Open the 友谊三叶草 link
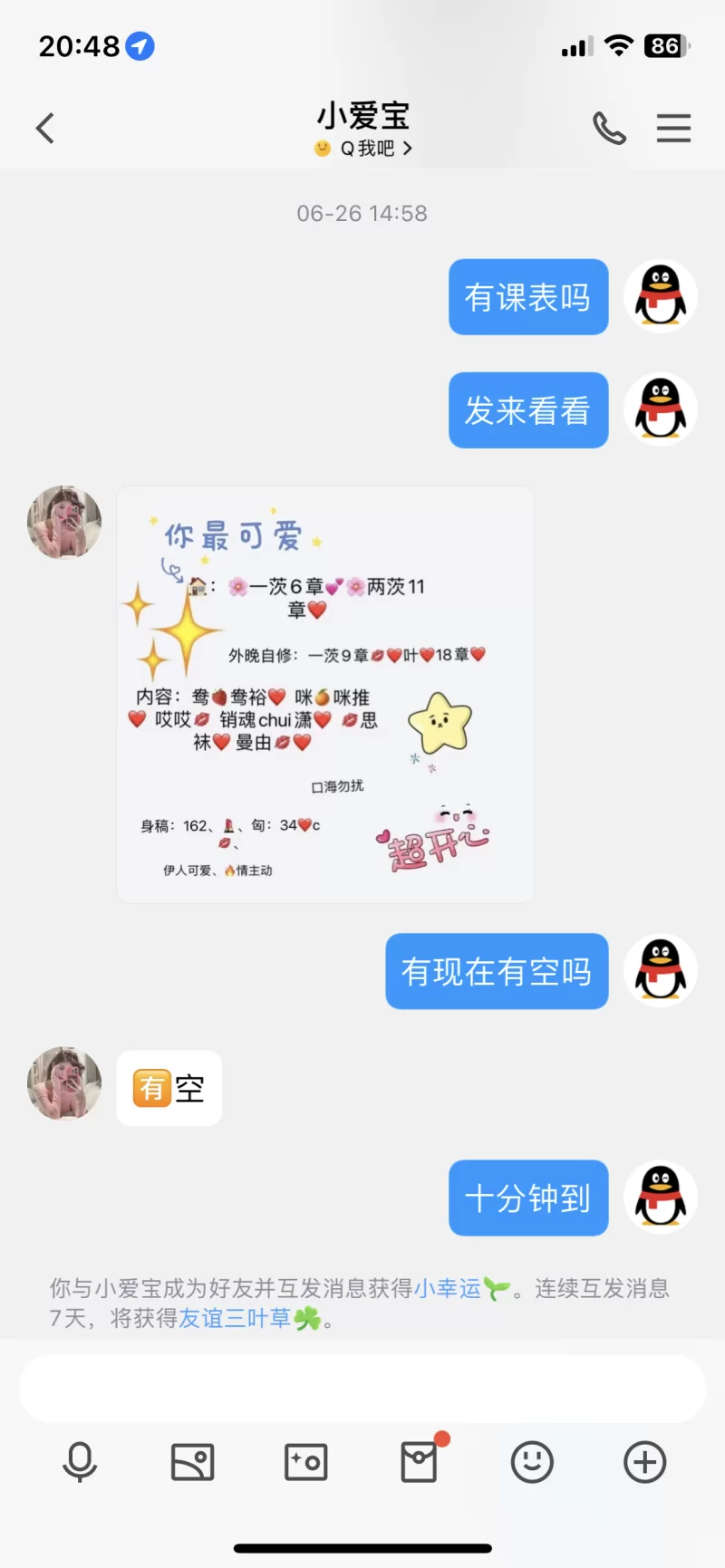Viewport: 725px width, 1568px height. click(x=235, y=1318)
